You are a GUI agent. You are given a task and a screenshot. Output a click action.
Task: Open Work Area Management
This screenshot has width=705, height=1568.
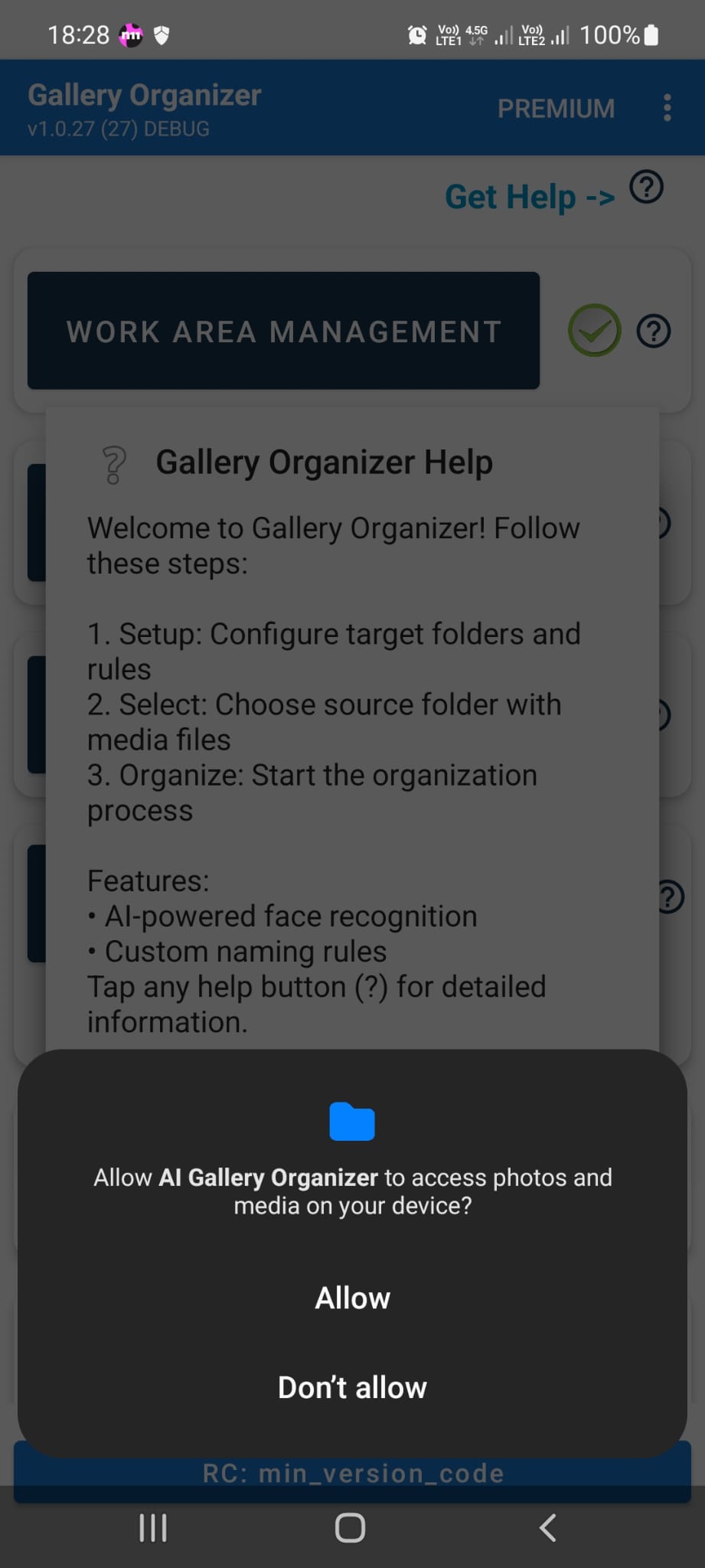(x=283, y=331)
